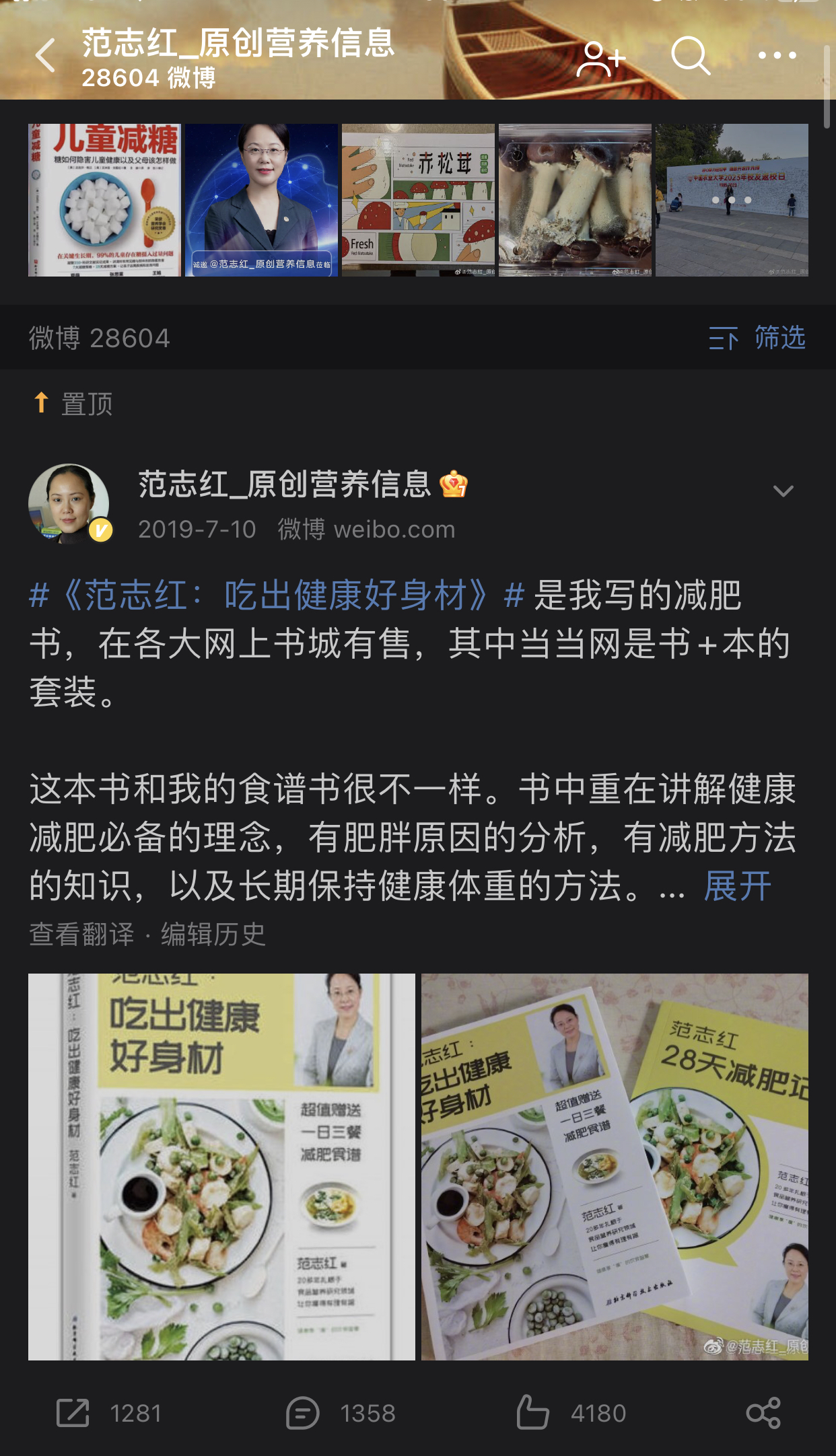The image size is (836, 1456).
Task: Open the 儿童减糖 book cover photo
Action: point(105,200)
